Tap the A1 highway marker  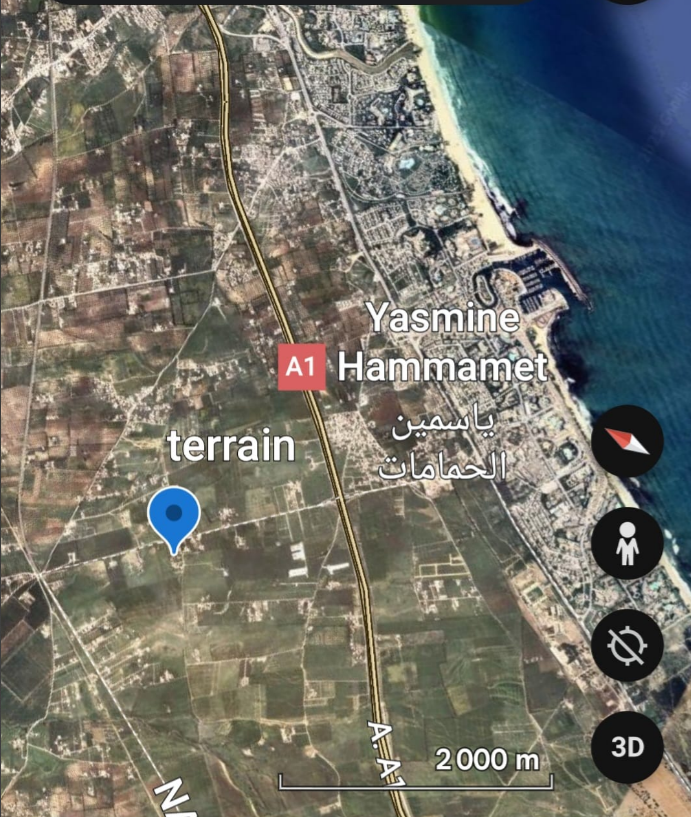pyautogui.click(x=302, y=367)
